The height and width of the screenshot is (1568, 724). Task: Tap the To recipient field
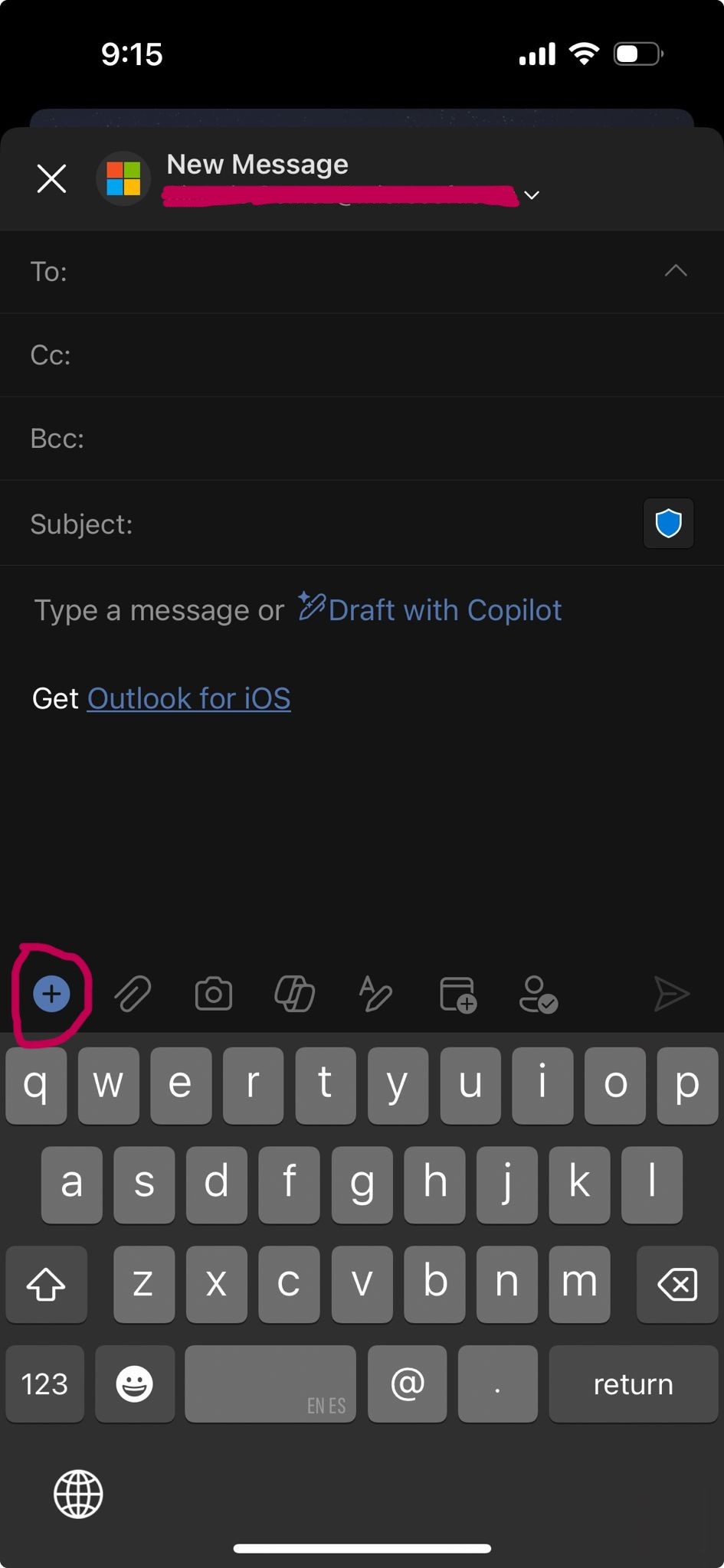(360, 272)
